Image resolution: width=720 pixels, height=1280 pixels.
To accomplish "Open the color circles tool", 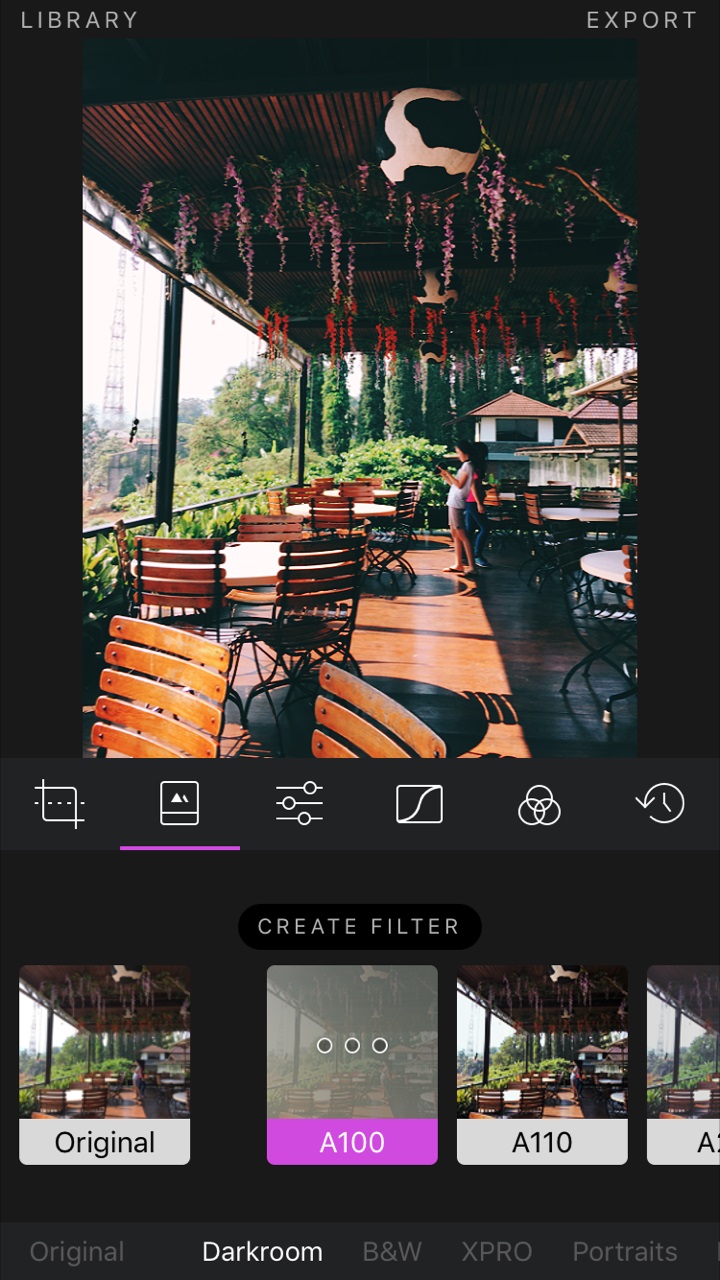I will (x=539, y=804).
